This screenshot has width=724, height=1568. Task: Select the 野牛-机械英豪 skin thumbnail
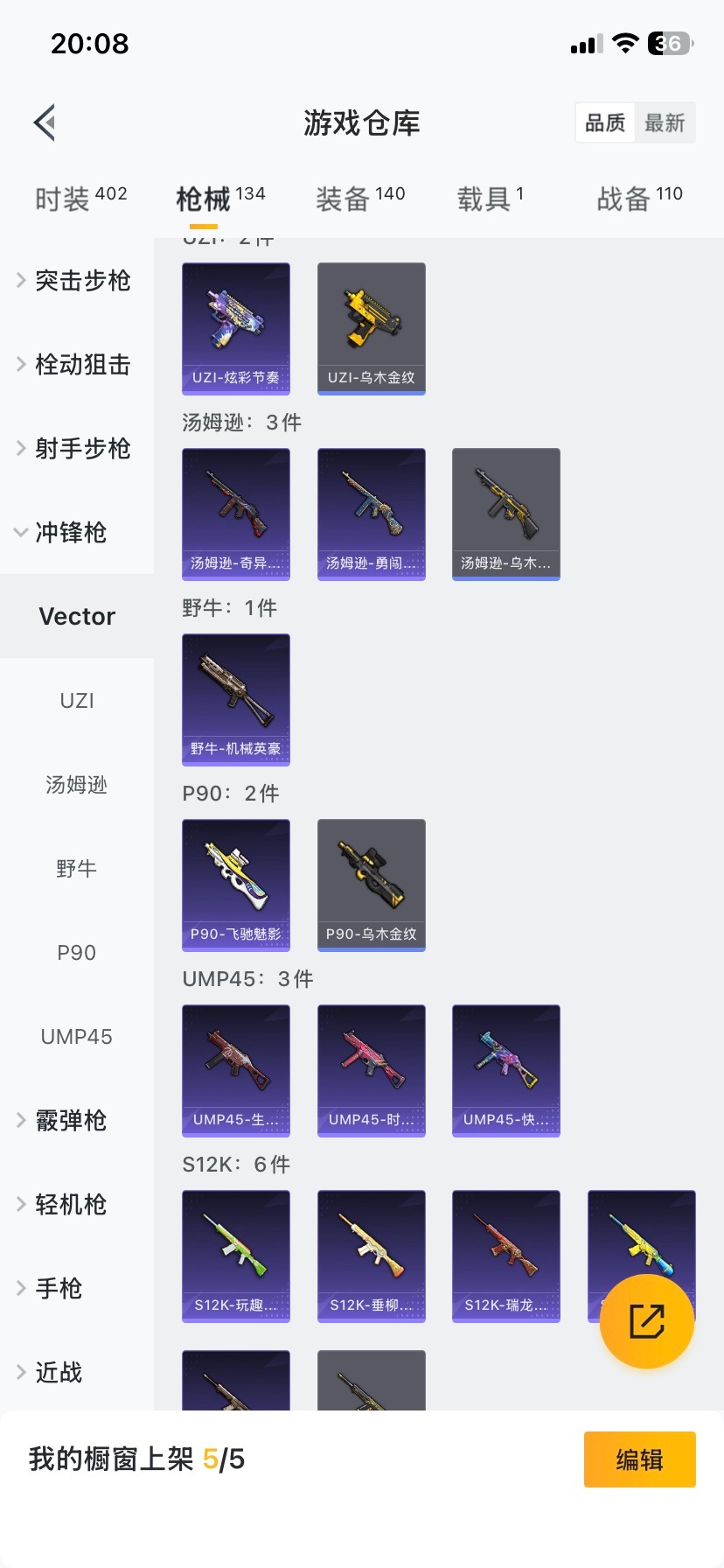pos(235,699)
